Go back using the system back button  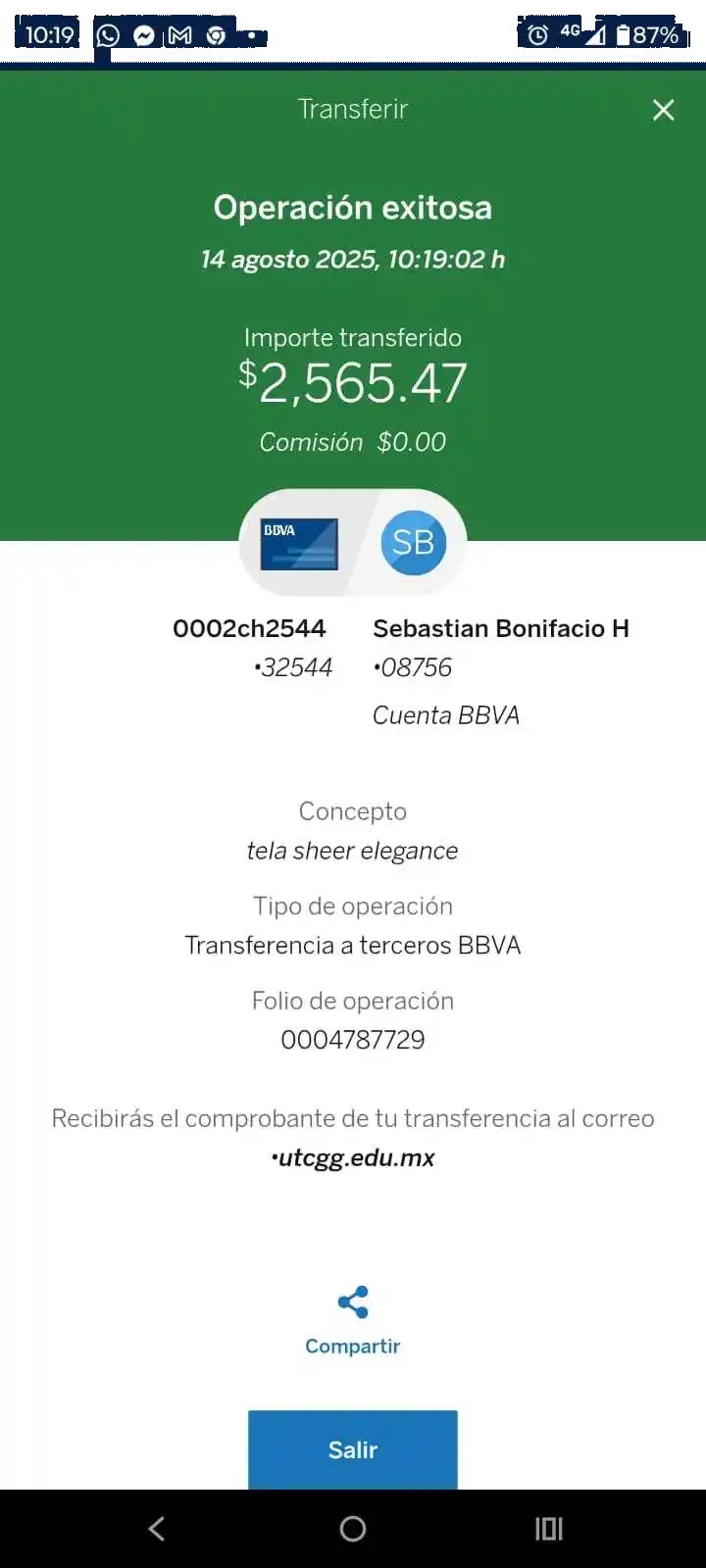tap(157, 1529)
